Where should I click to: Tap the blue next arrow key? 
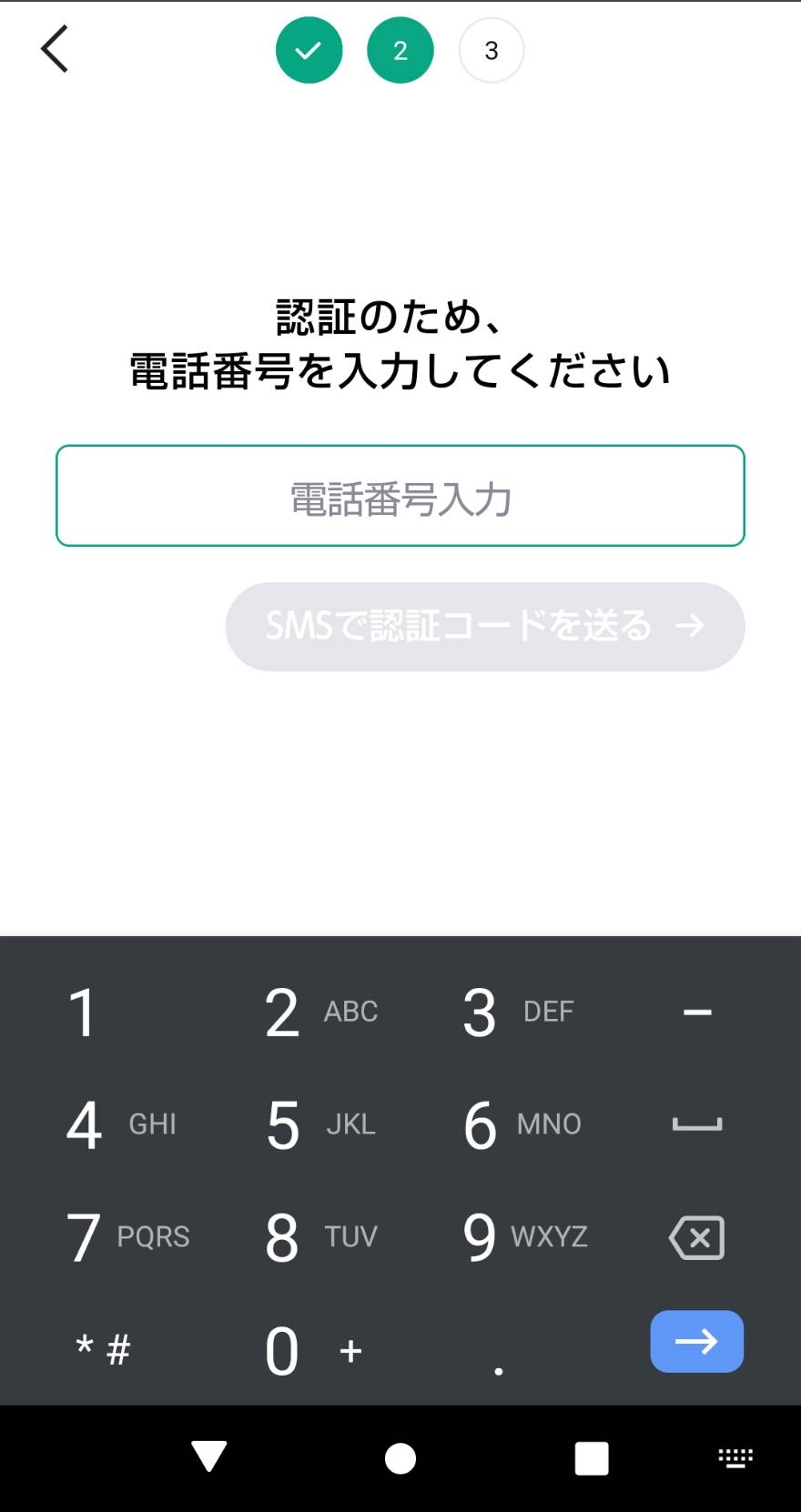click(696, 1341)
